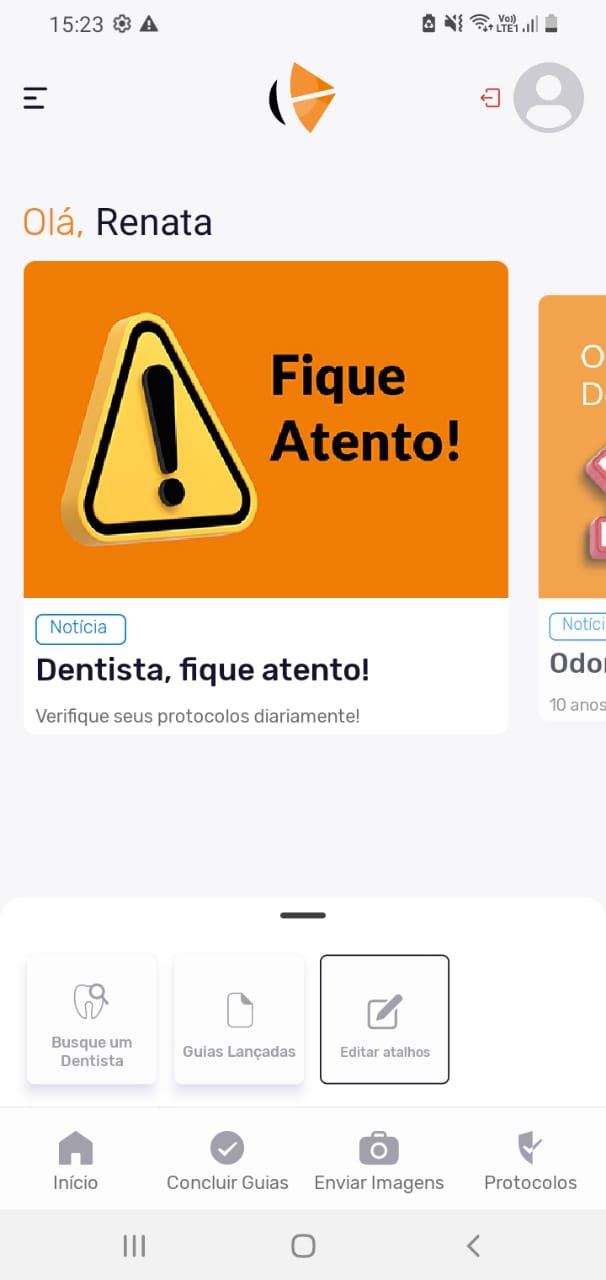Viewport: 606px width, 1280px height.
Task: Switch to the Concluir Guias tab
Action: point(227,1162)
